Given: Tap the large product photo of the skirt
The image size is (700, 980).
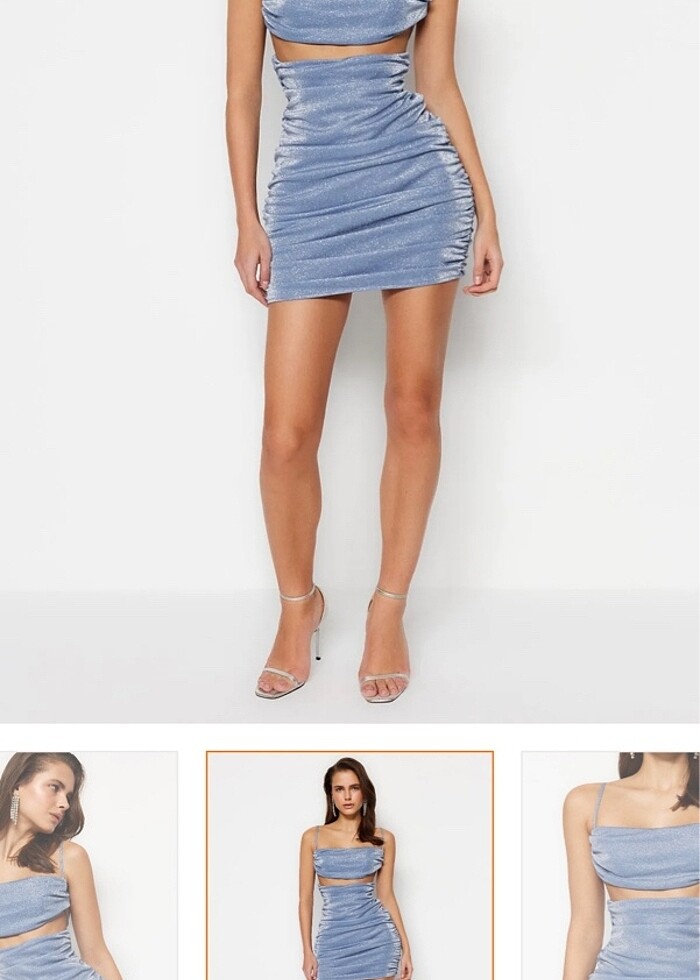Looking at the screenshot, I should tap(350, 360).
